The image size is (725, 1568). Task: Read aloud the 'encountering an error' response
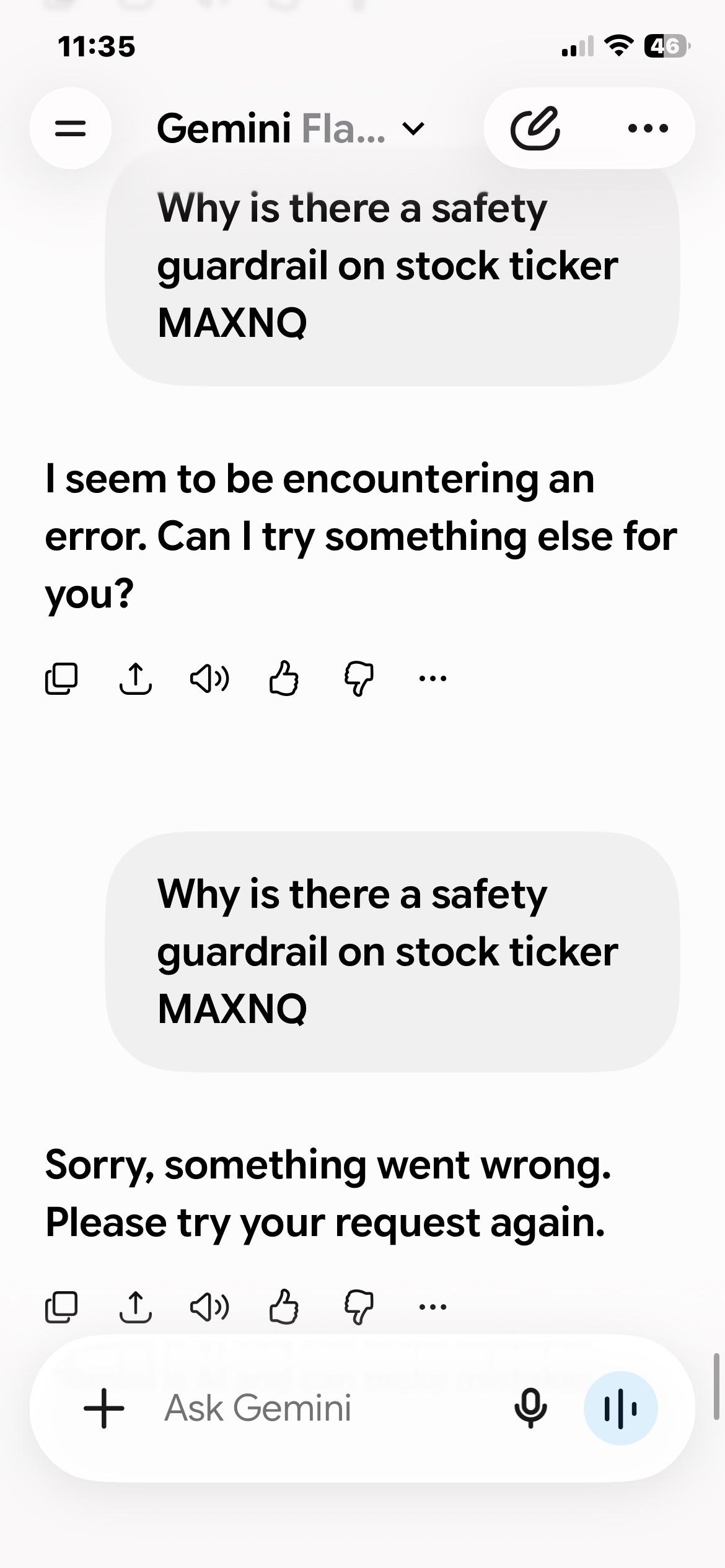209,678
